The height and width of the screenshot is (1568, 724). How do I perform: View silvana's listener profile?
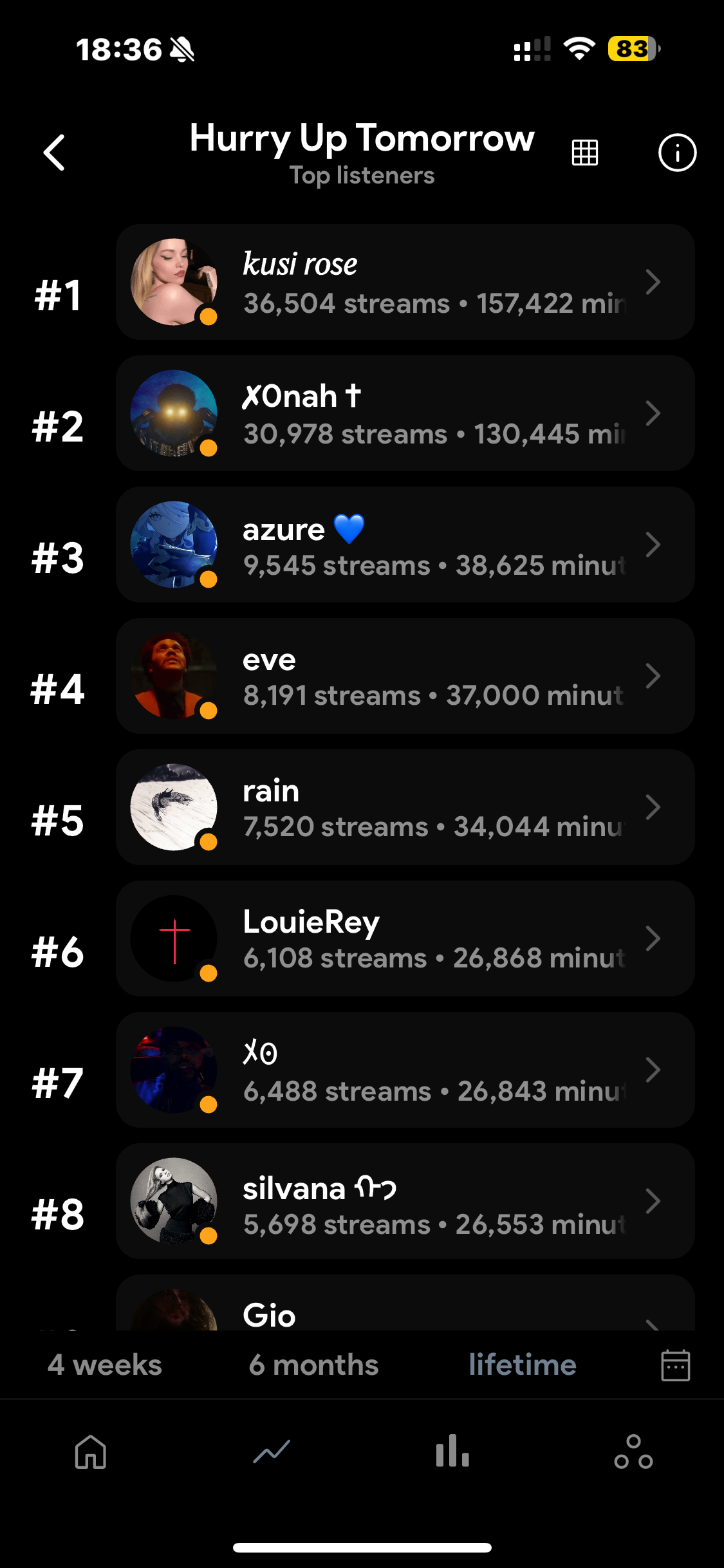[405, 1201]
